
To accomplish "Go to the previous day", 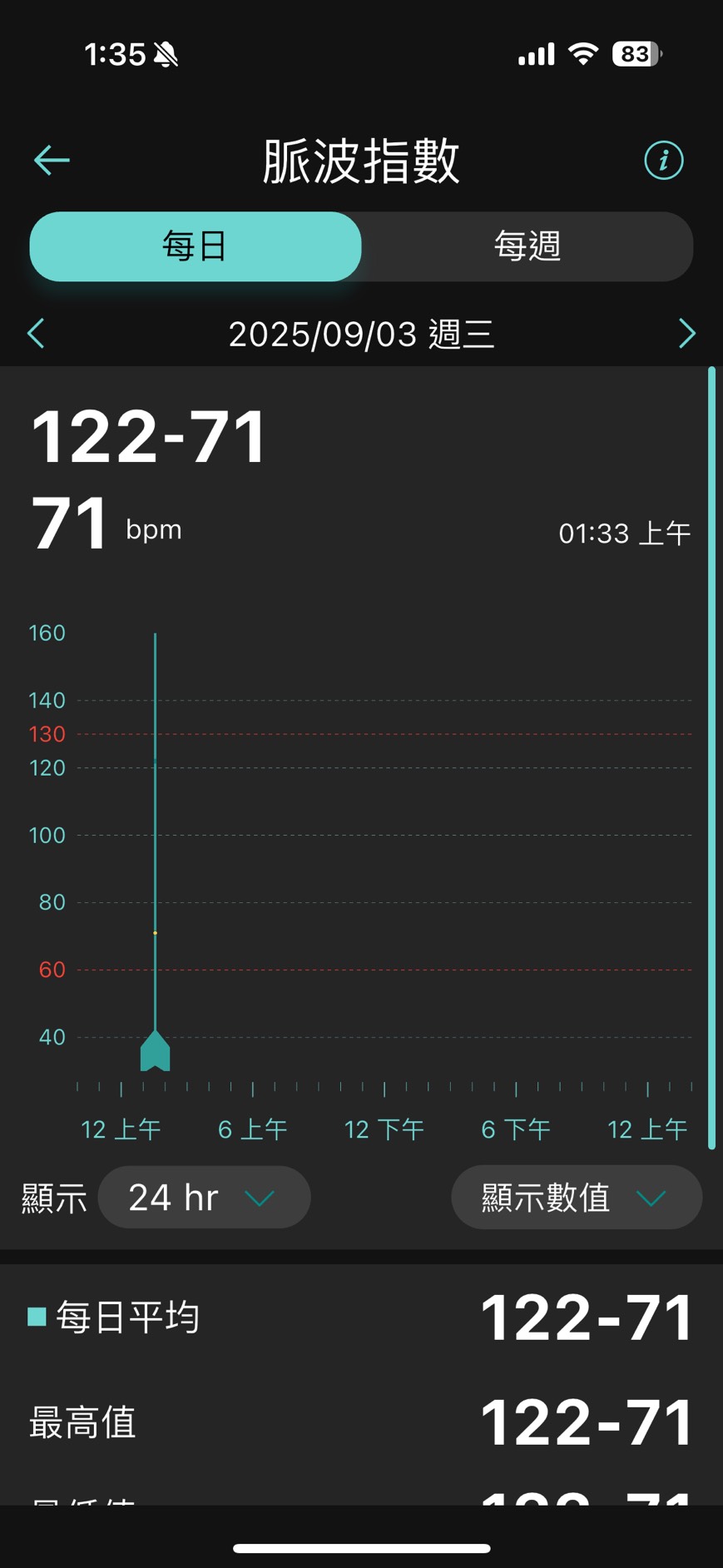I will pos(36,333).
